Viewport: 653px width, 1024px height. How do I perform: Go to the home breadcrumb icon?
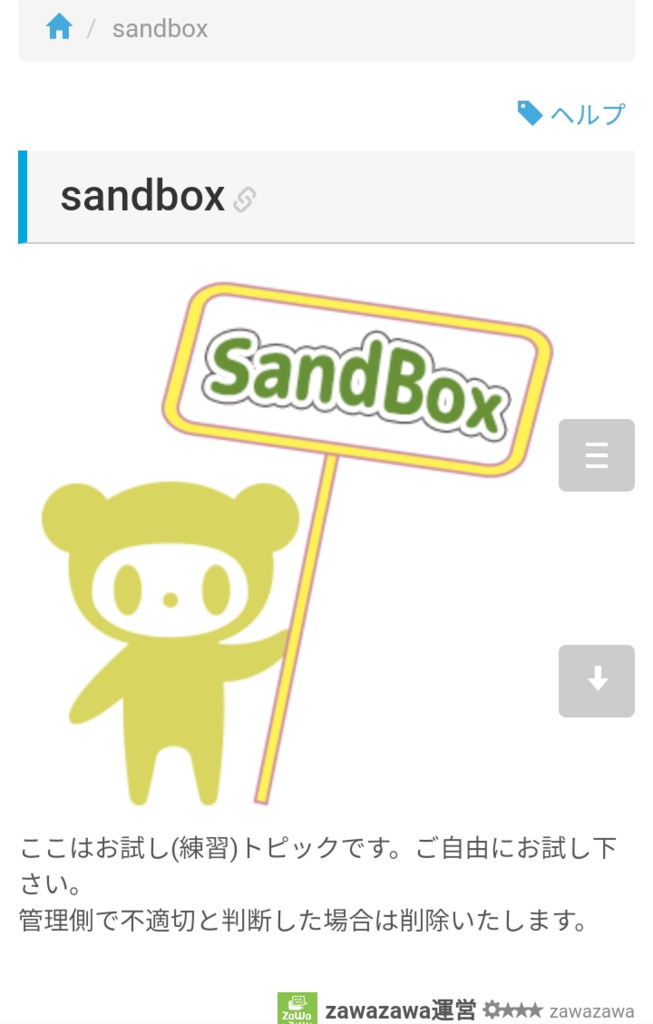click(59, 28)
